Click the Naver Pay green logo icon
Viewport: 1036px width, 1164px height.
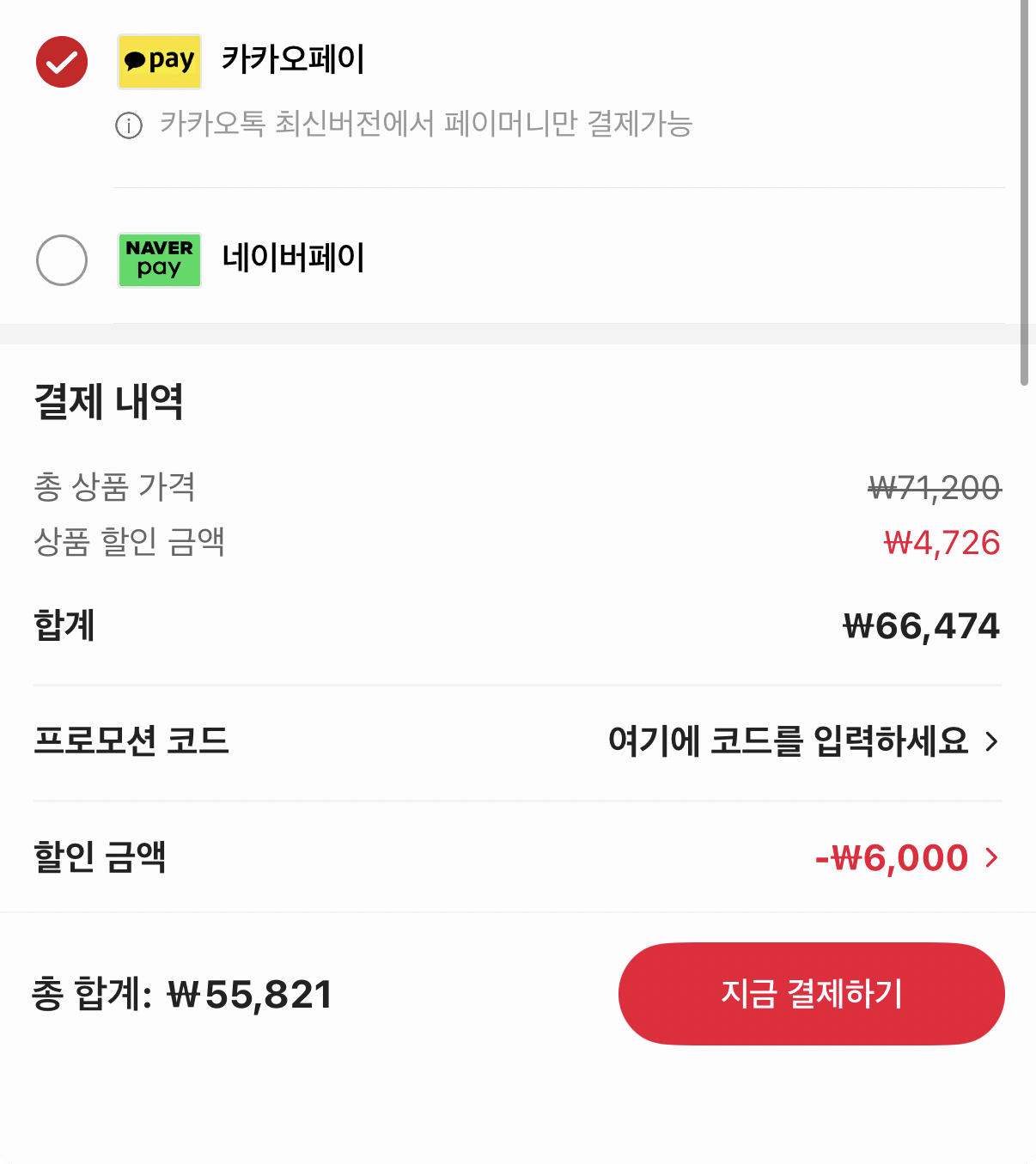(x=159, y=260)
